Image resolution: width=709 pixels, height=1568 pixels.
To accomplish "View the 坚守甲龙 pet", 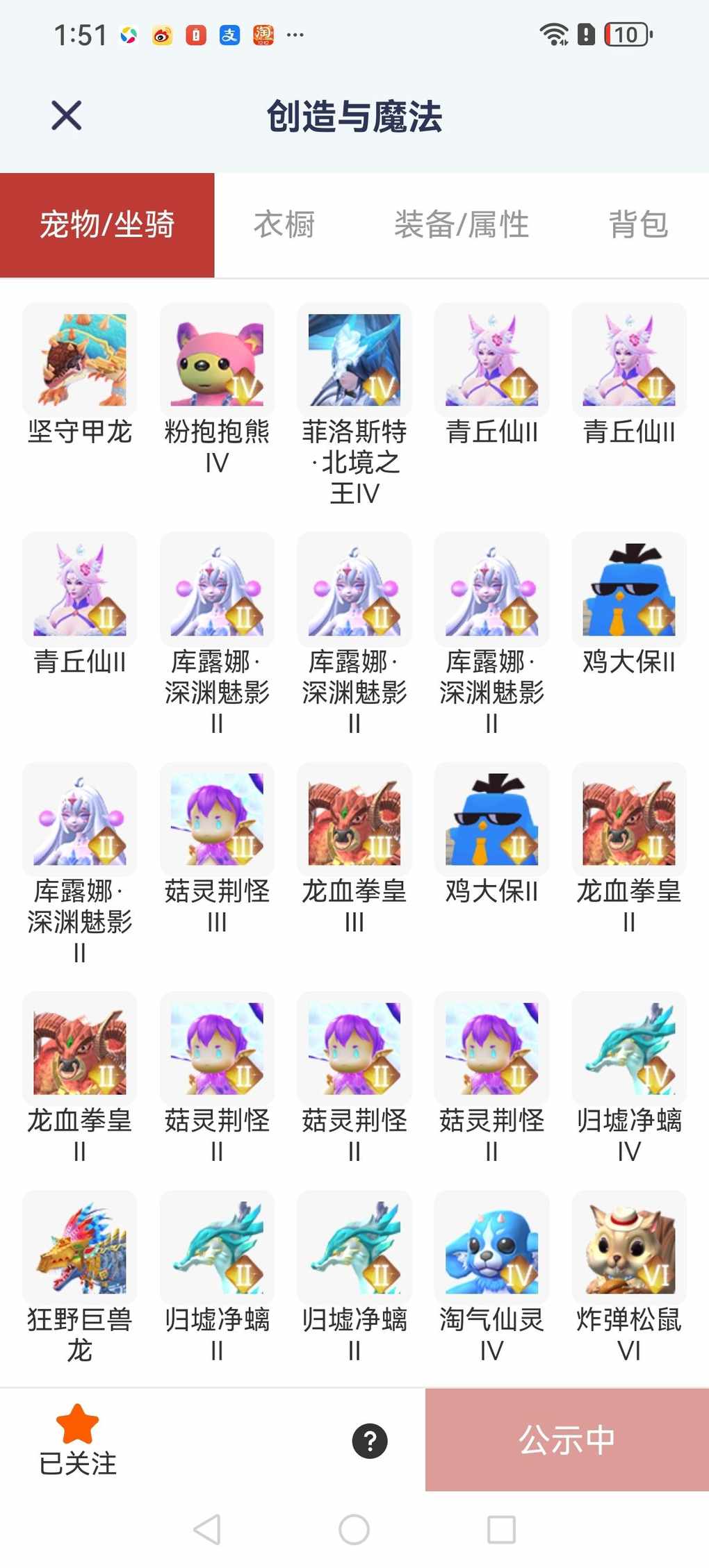I will click(80, 360).
